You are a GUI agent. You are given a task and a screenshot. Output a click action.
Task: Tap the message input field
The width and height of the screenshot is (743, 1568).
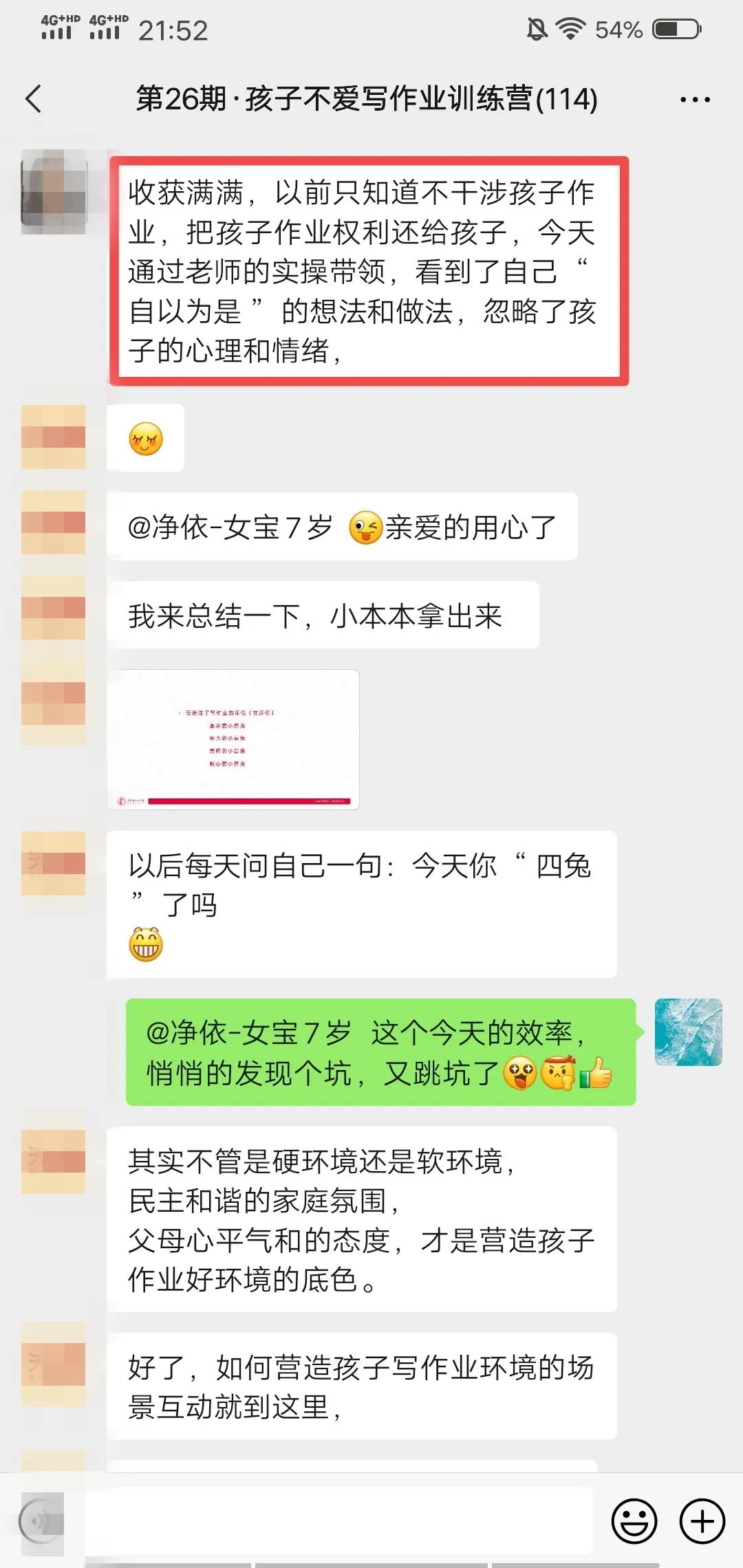338,1522
